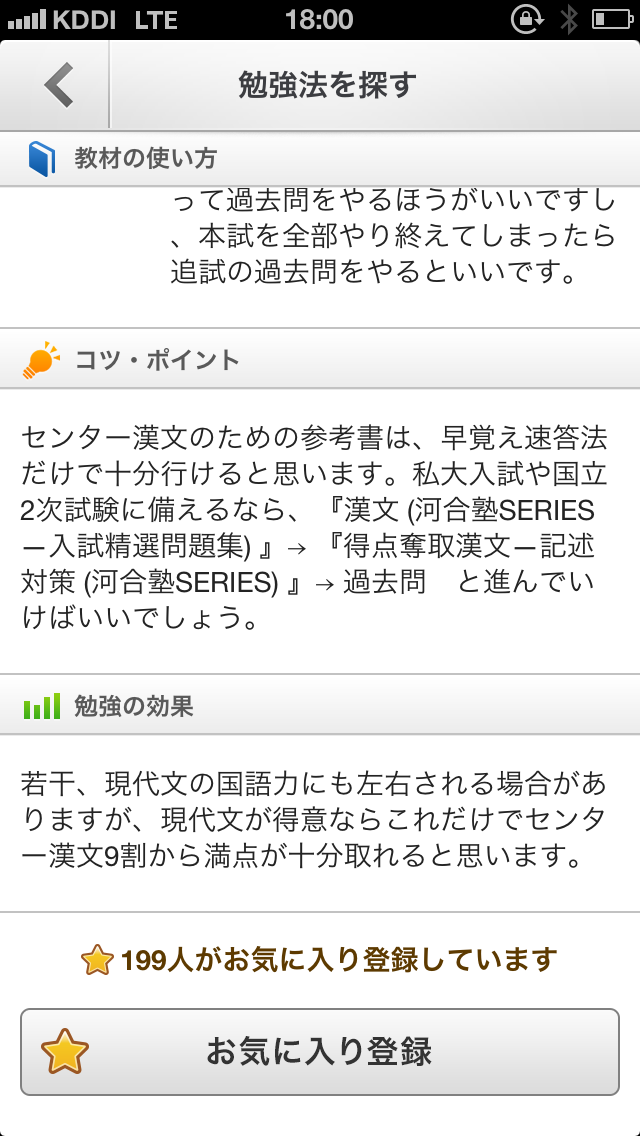Go back using the header arrow

click(58, 85)
